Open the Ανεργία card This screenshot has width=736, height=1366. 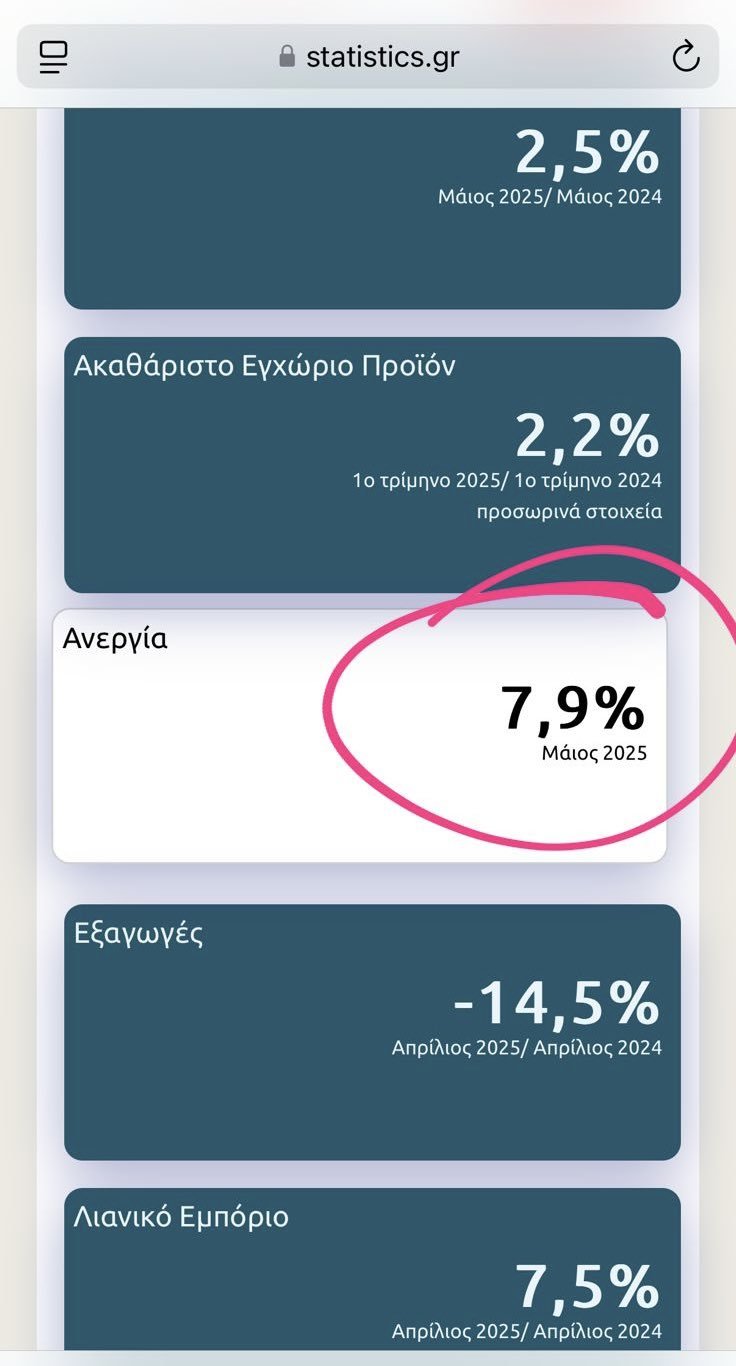[359, 735]
